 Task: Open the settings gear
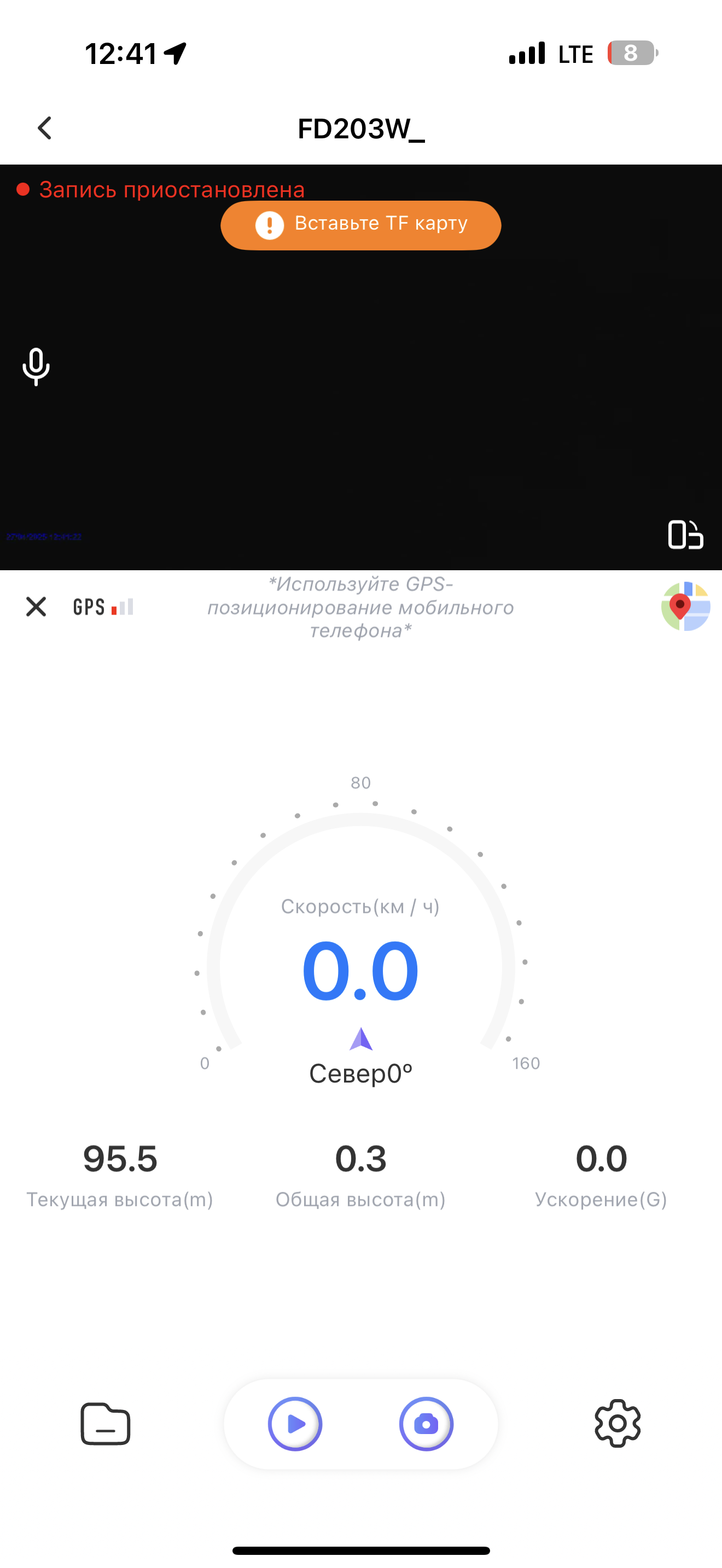tap(618, 1424)
